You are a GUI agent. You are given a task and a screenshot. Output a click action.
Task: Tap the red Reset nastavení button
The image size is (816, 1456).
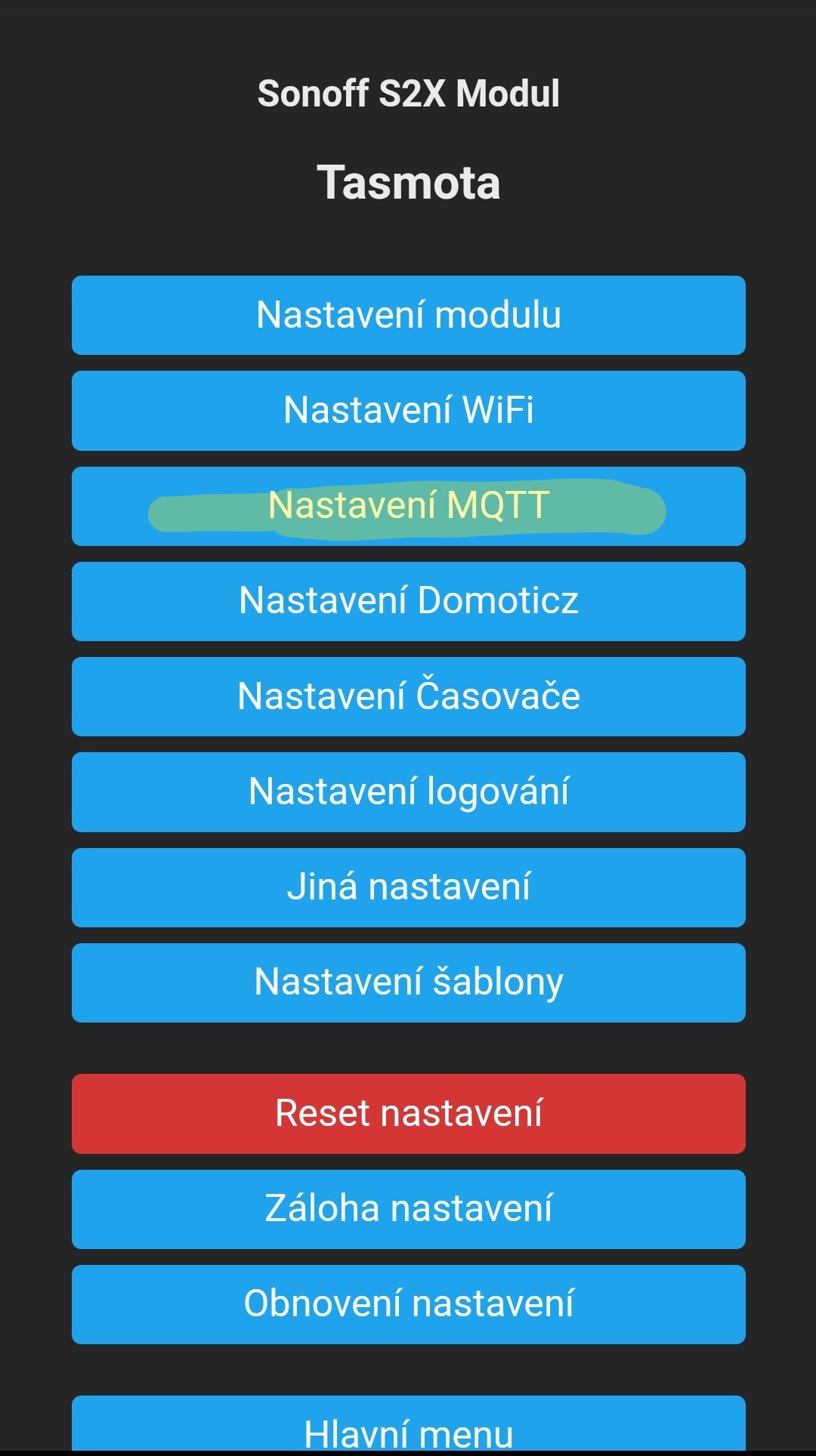[x=408, y=1113]
